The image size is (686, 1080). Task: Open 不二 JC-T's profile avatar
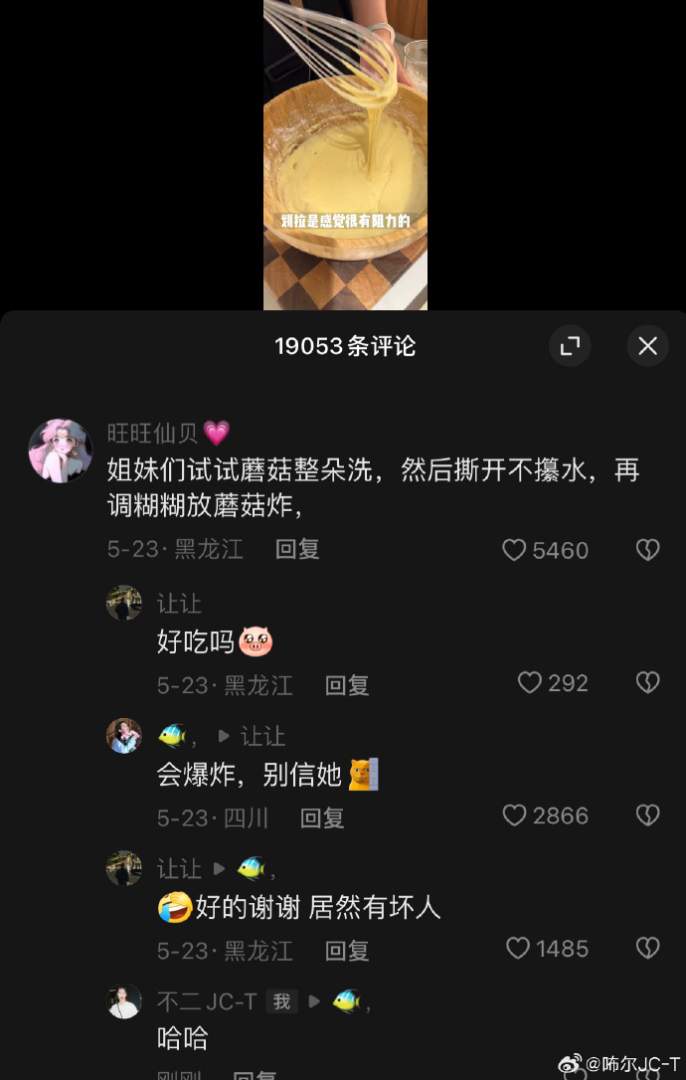click(x=124, y=1001)
